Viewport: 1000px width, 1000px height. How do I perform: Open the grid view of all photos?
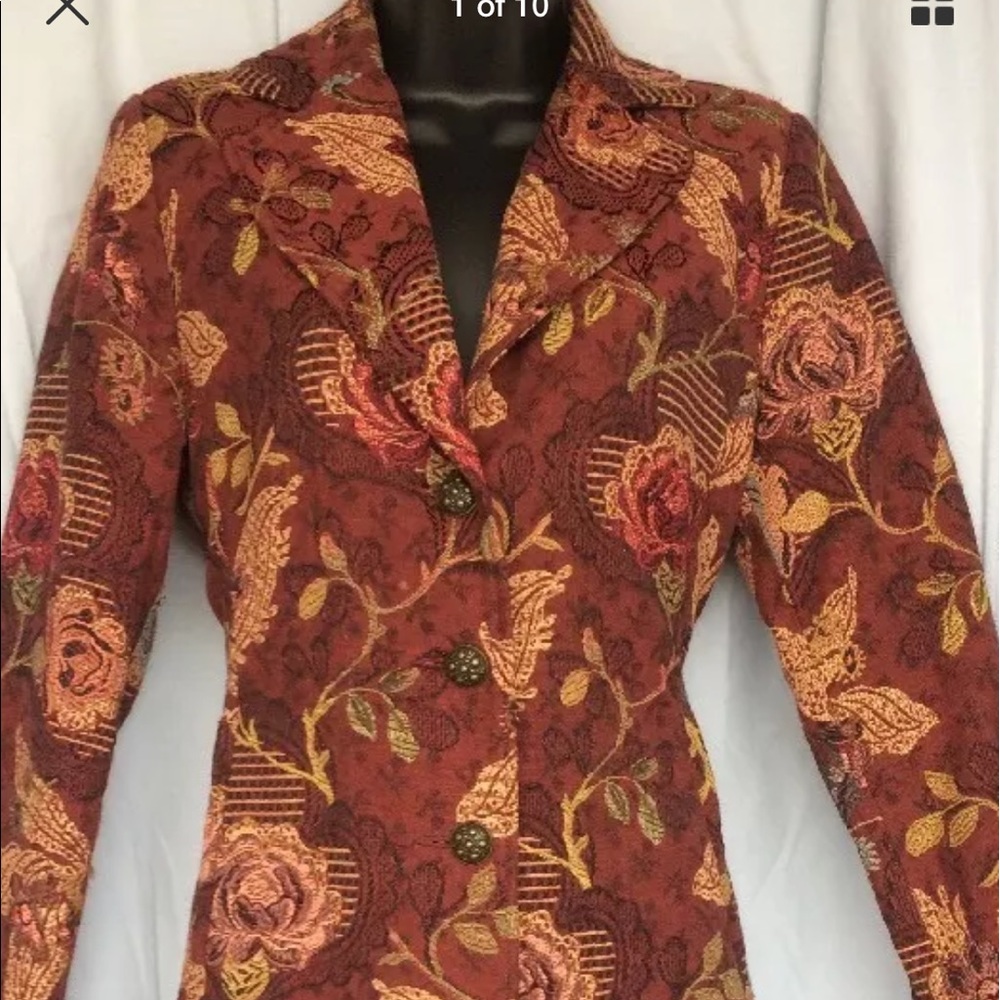click(x=932, y=10)
